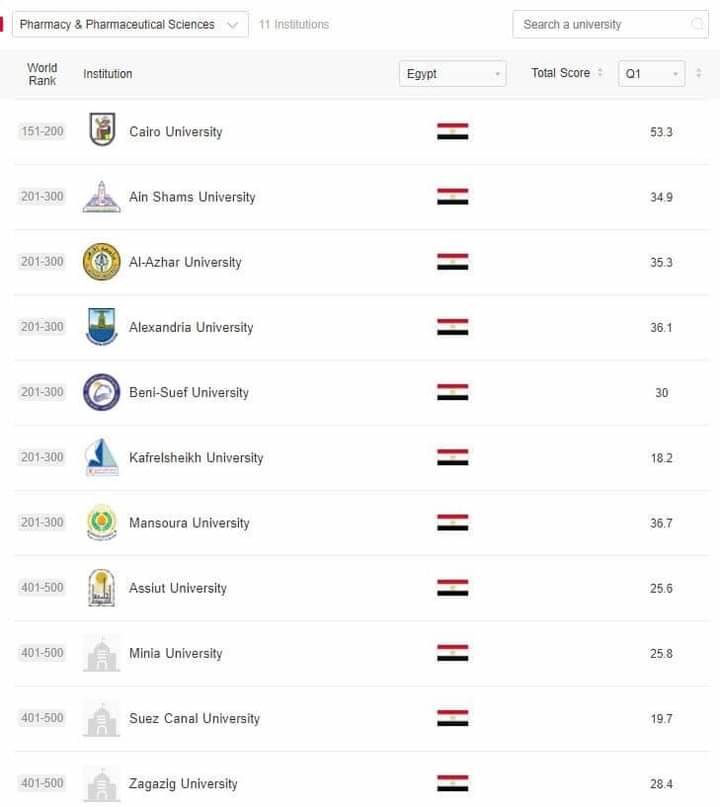Open the Suez Canal University page
The height and width of the screenshot is (807, 720).
click(194, 718)
